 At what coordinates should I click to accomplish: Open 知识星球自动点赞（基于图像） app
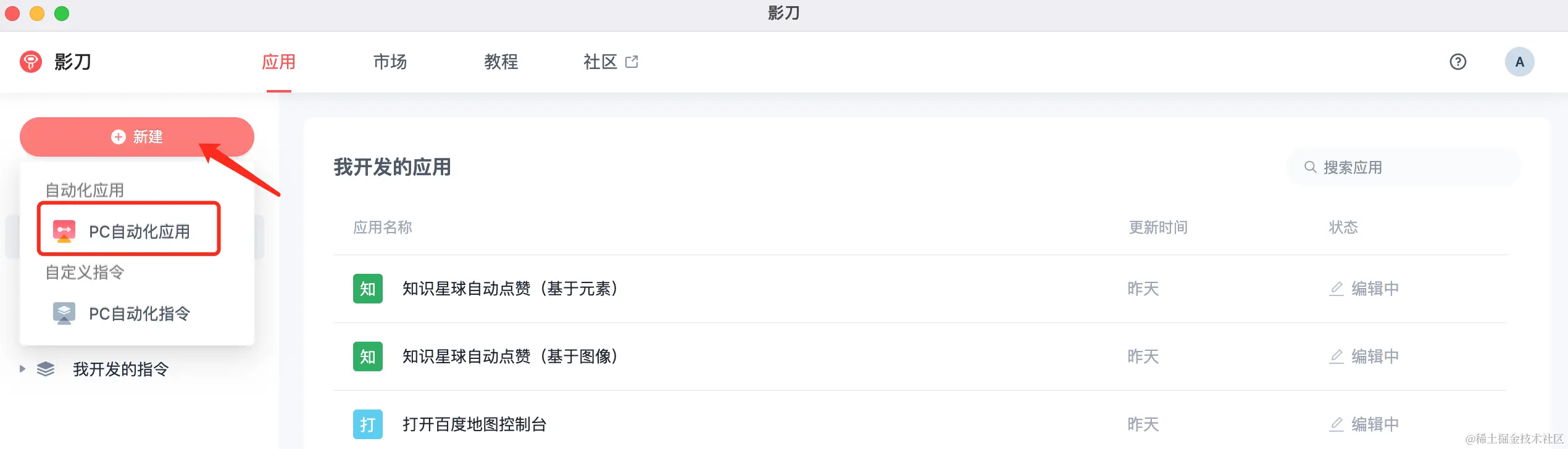[510, 356]
